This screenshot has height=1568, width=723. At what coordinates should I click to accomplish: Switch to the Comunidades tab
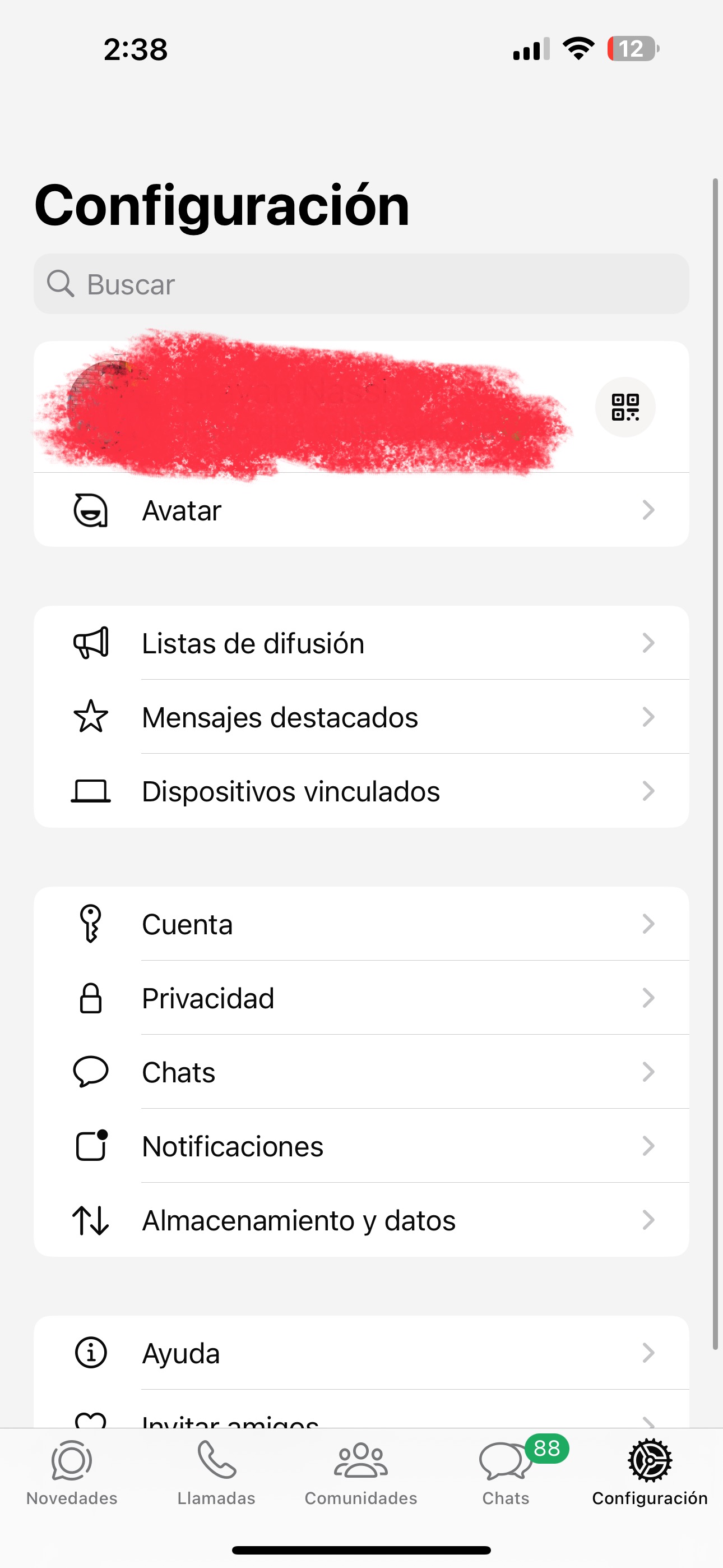[361, 1472]
